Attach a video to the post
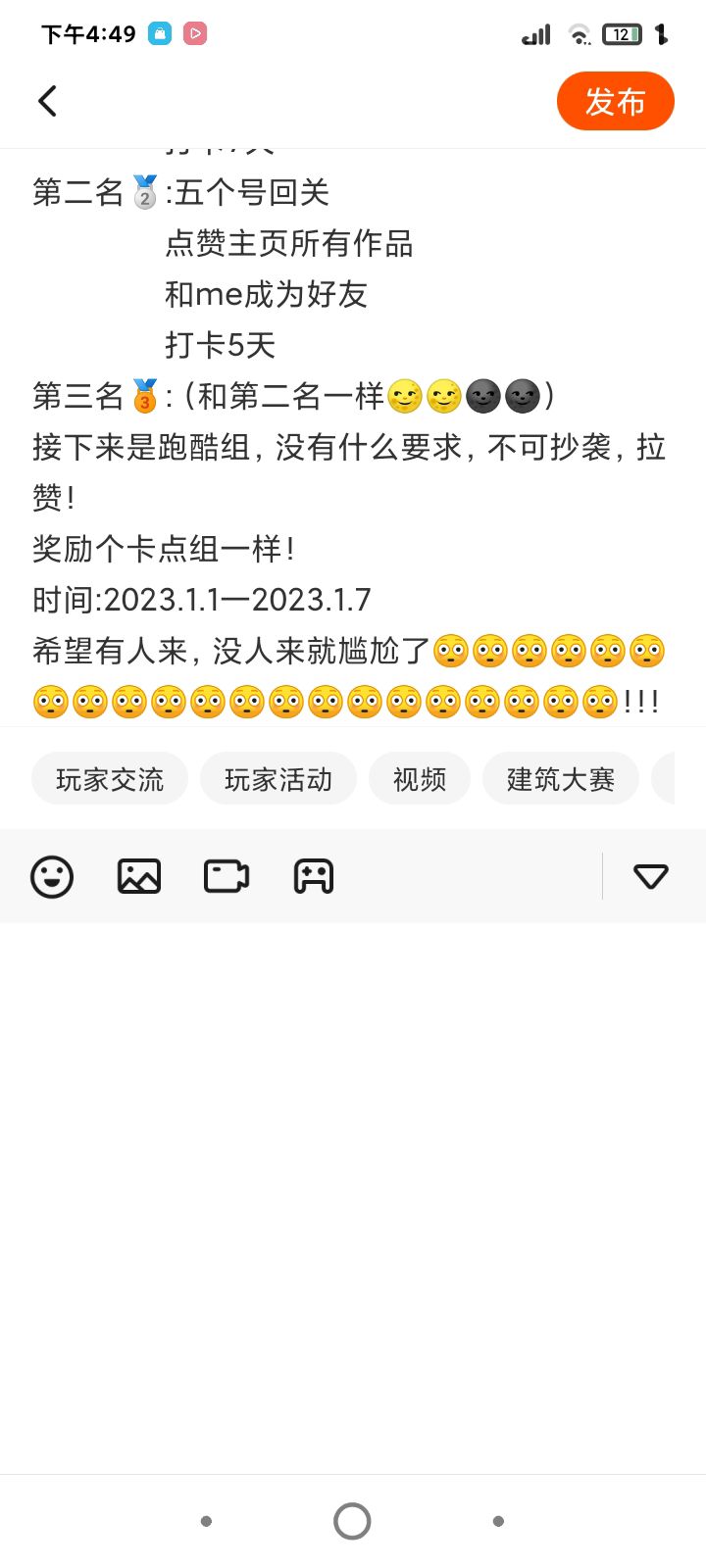Screen dimensions: 706x1568 (x=227, y=876)
